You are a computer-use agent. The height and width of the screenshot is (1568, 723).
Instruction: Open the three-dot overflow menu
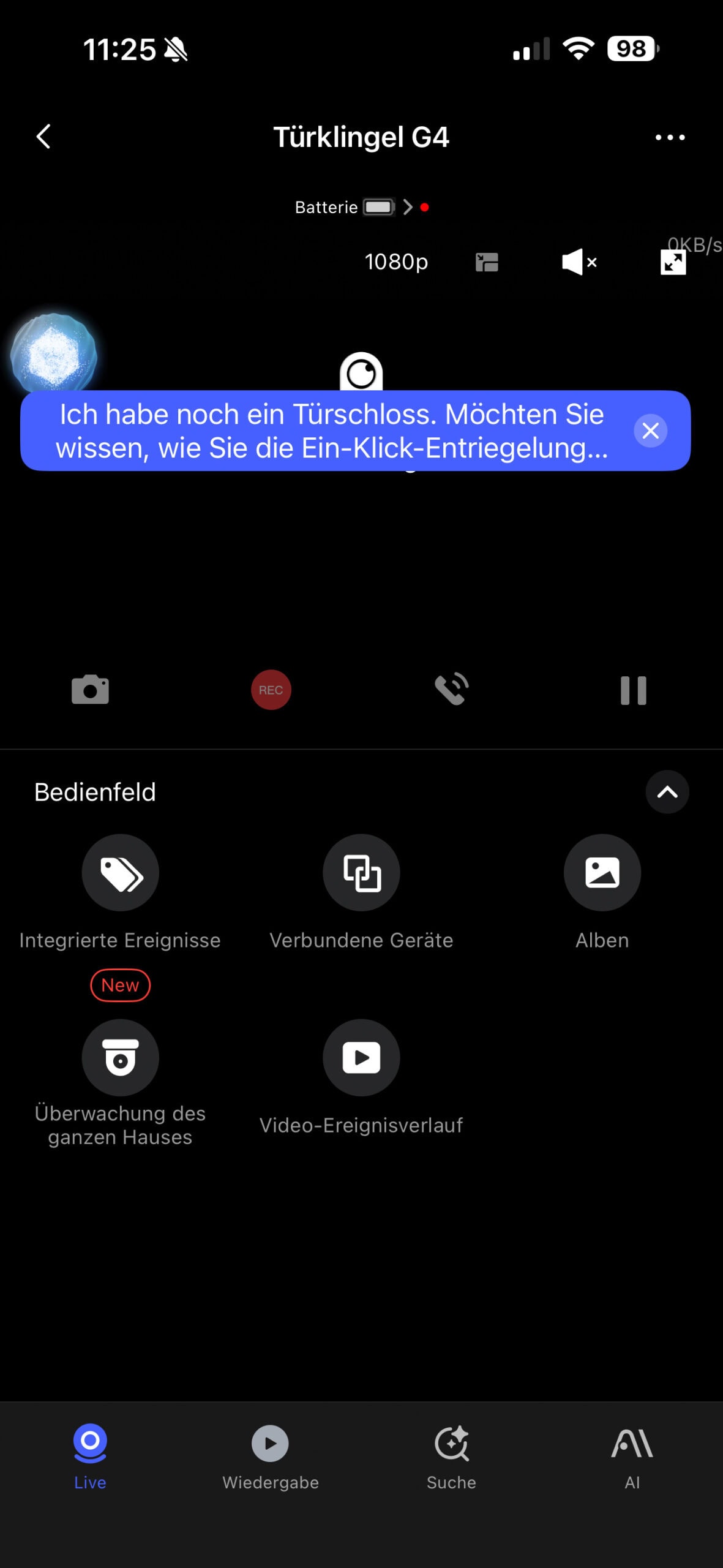(x=670, y=137)
